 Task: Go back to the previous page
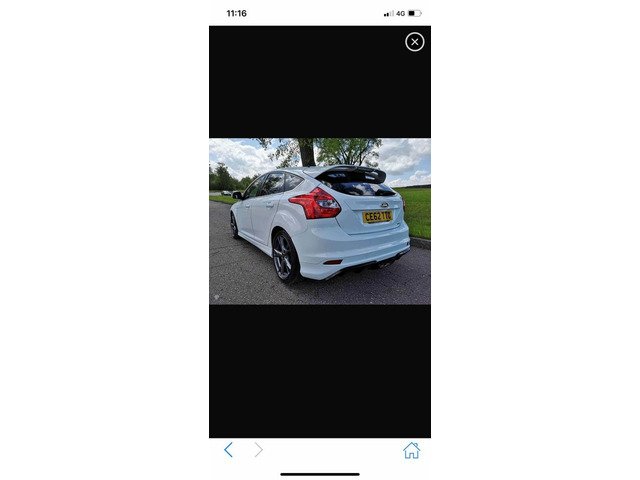point(228,450)
